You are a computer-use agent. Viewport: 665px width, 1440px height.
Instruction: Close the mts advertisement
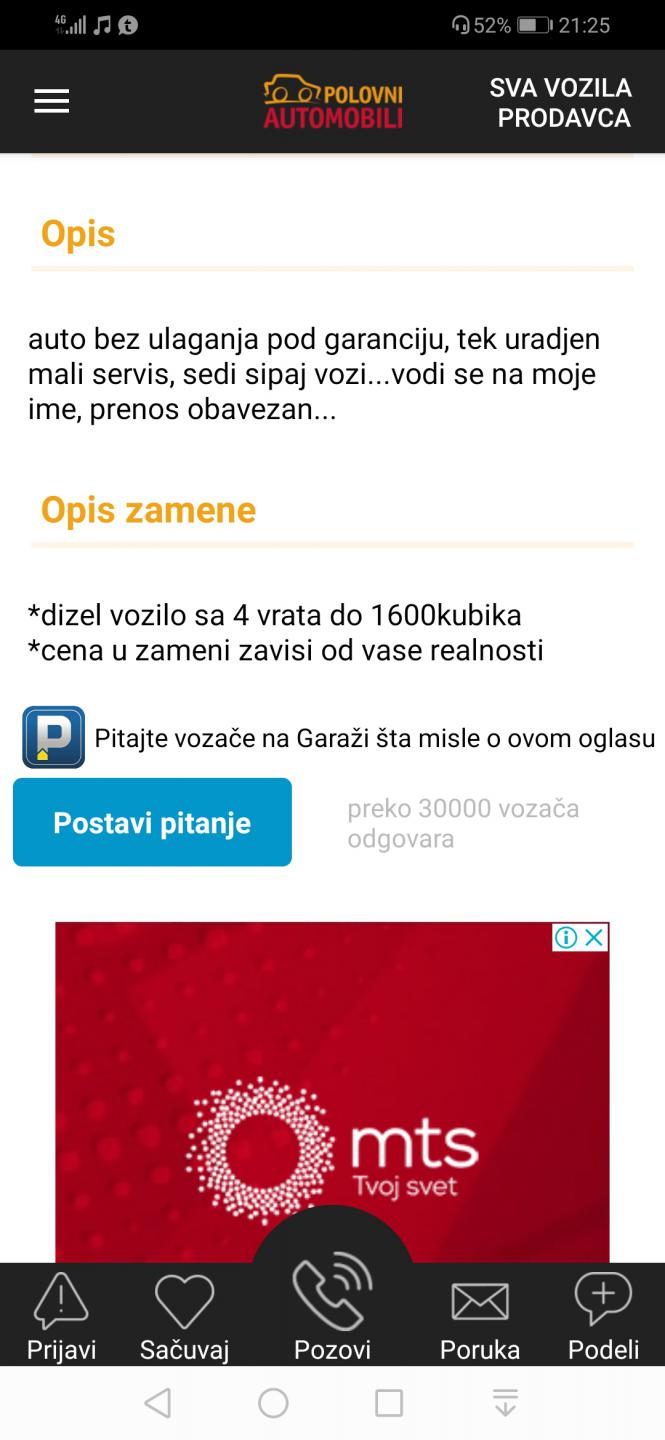[595, 937]
